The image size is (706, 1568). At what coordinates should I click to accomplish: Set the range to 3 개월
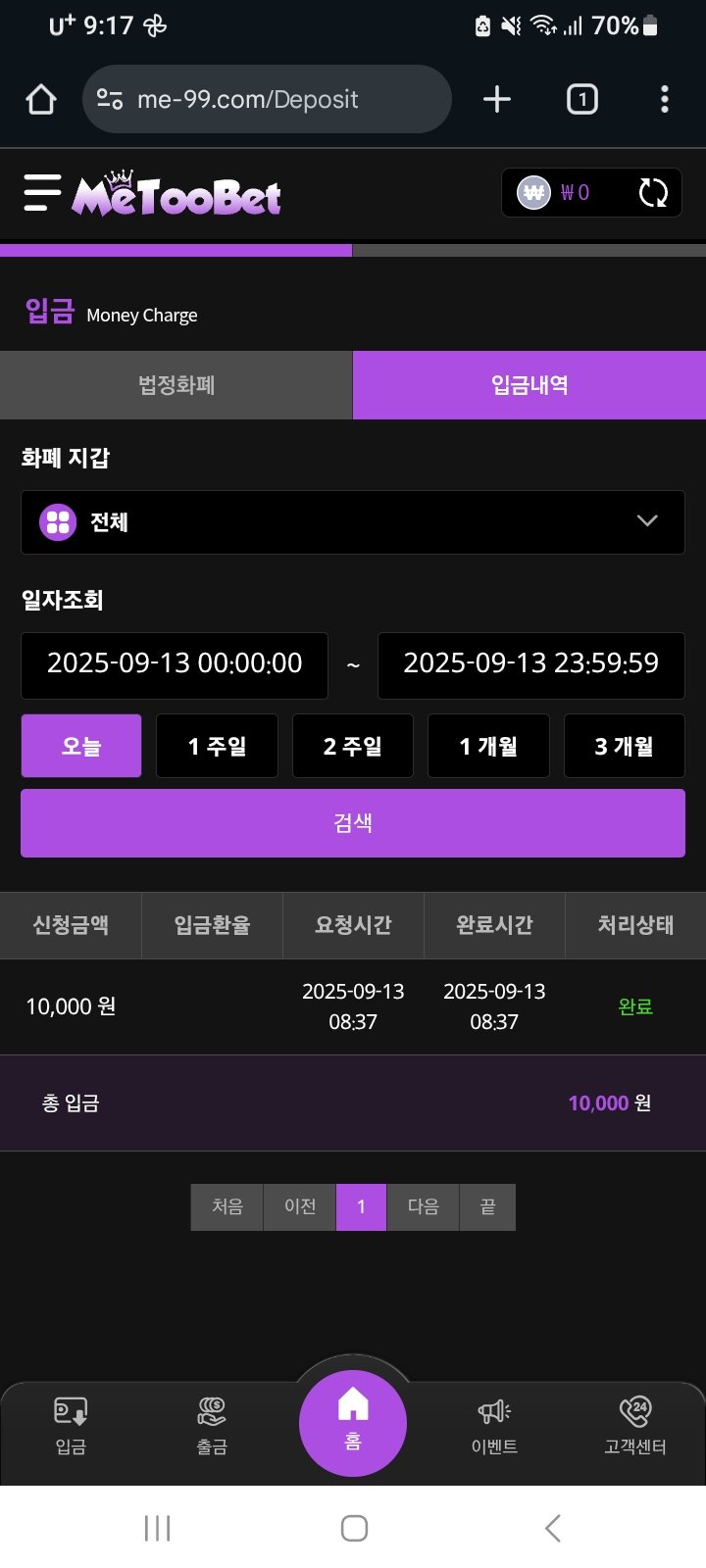point(624,746)
